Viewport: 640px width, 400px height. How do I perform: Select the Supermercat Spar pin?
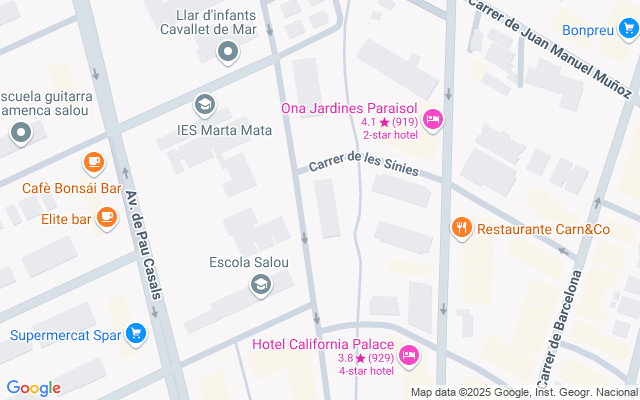coord(136,334)
